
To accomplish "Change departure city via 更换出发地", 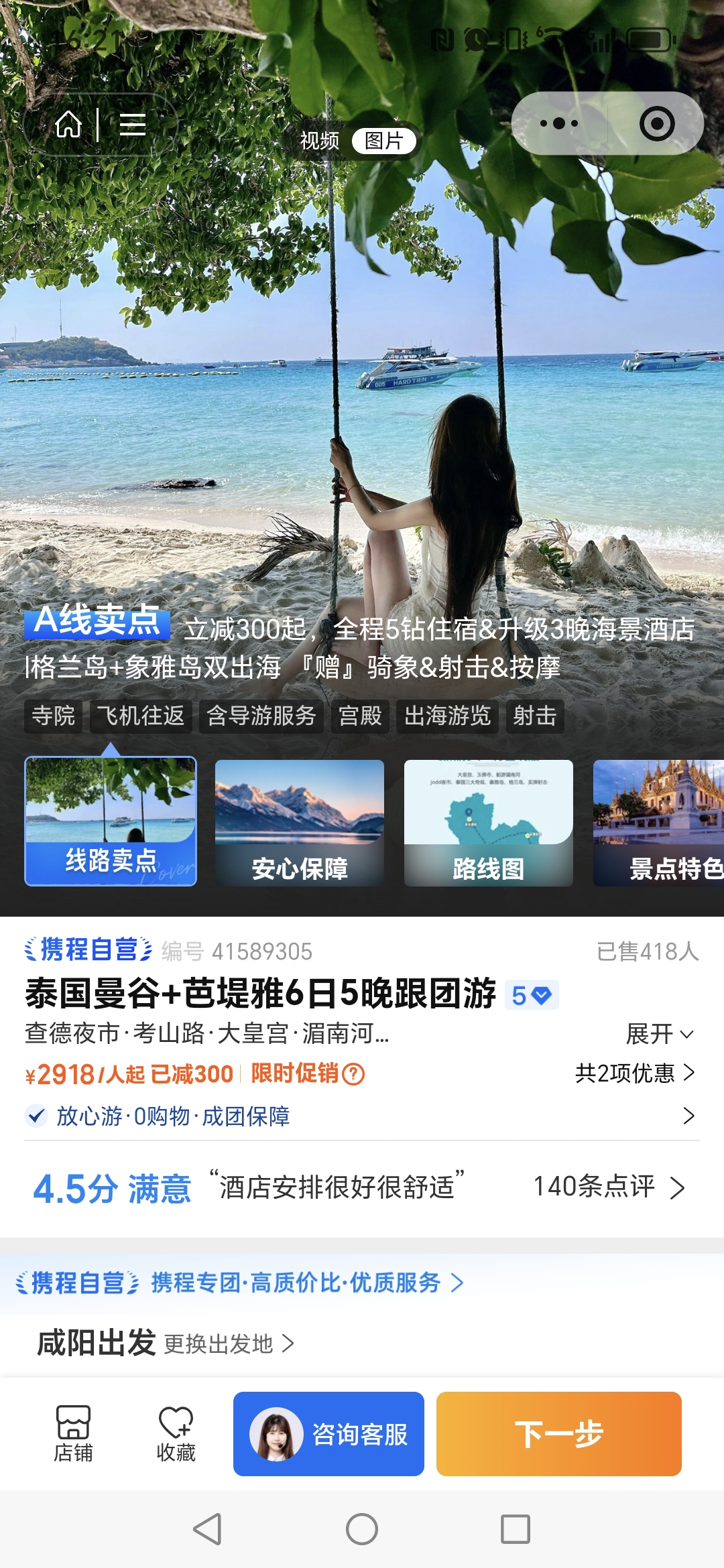I will [x=228, y=1344].
